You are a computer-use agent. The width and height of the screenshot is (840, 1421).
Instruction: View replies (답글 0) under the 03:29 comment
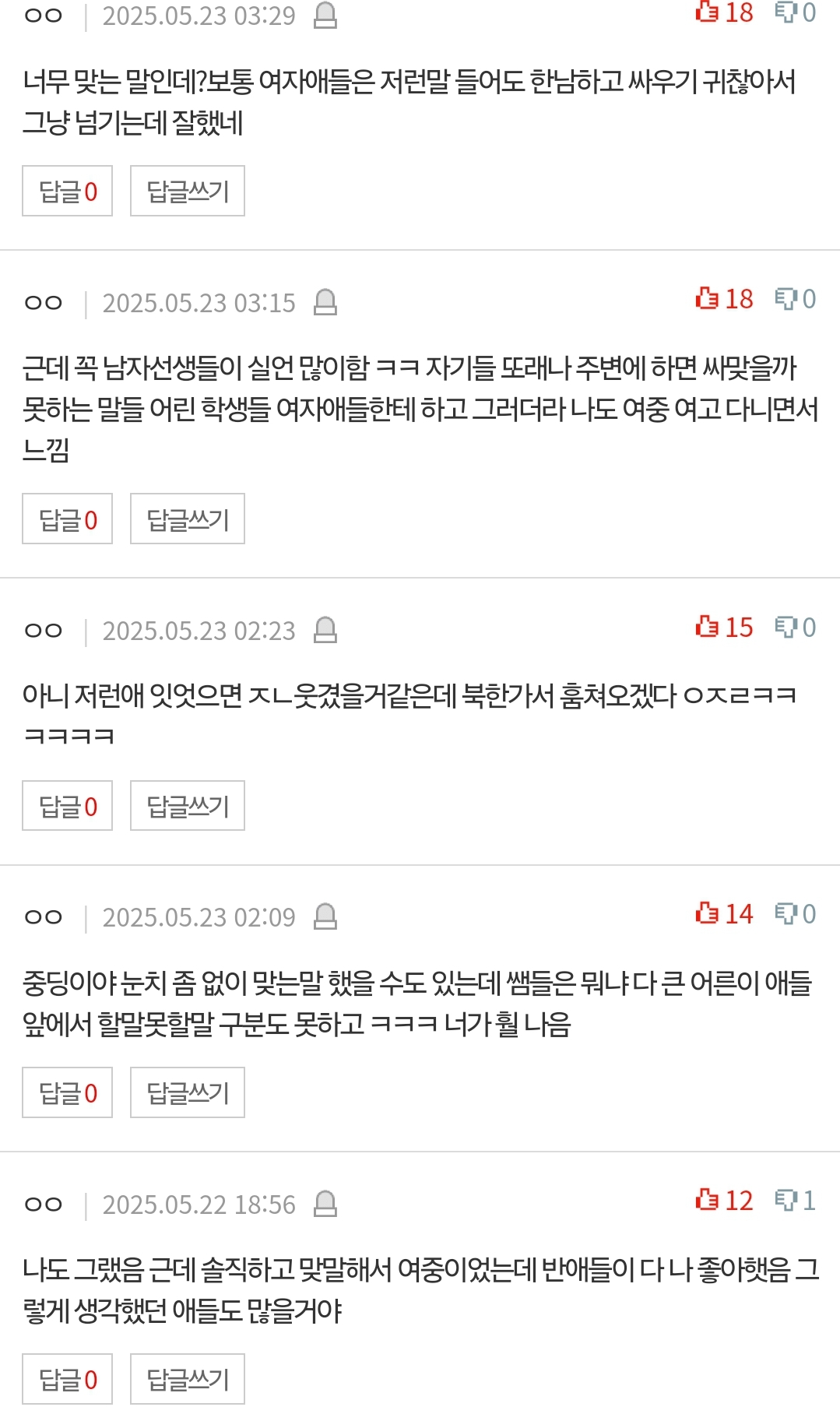pyautogui.click(x=68, y=192)
